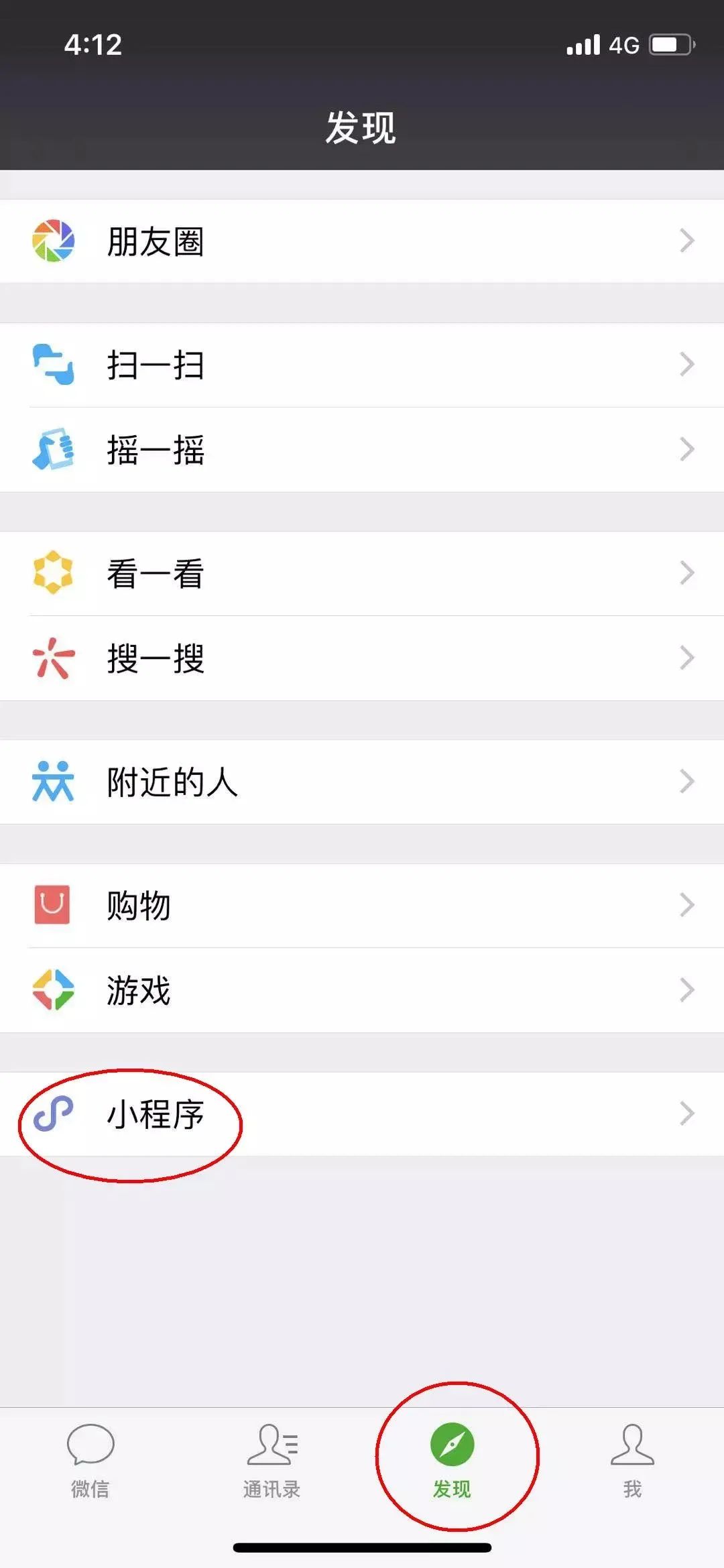The image size is (724, 1568).
Task: Open 朋友圈 Moments
Action: [x=362, y=241]
